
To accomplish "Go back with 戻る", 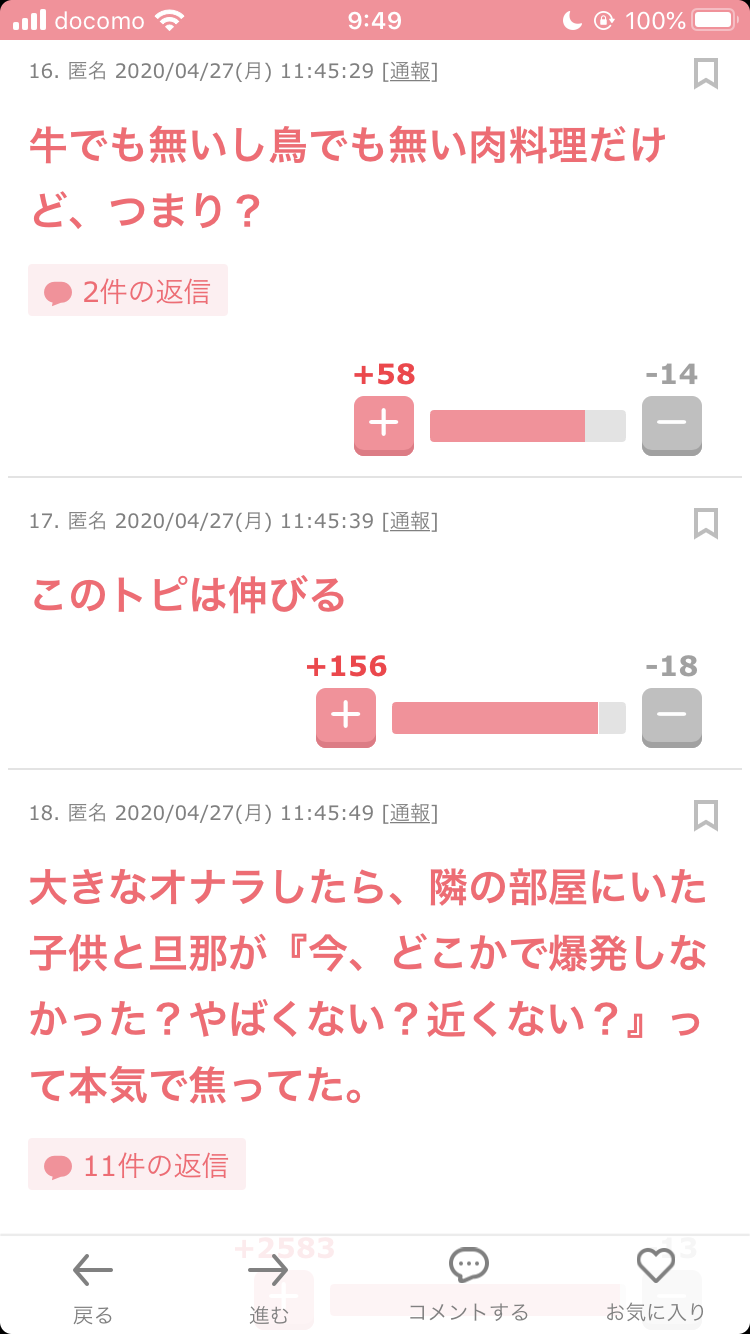I will [x=93, y=1286].
